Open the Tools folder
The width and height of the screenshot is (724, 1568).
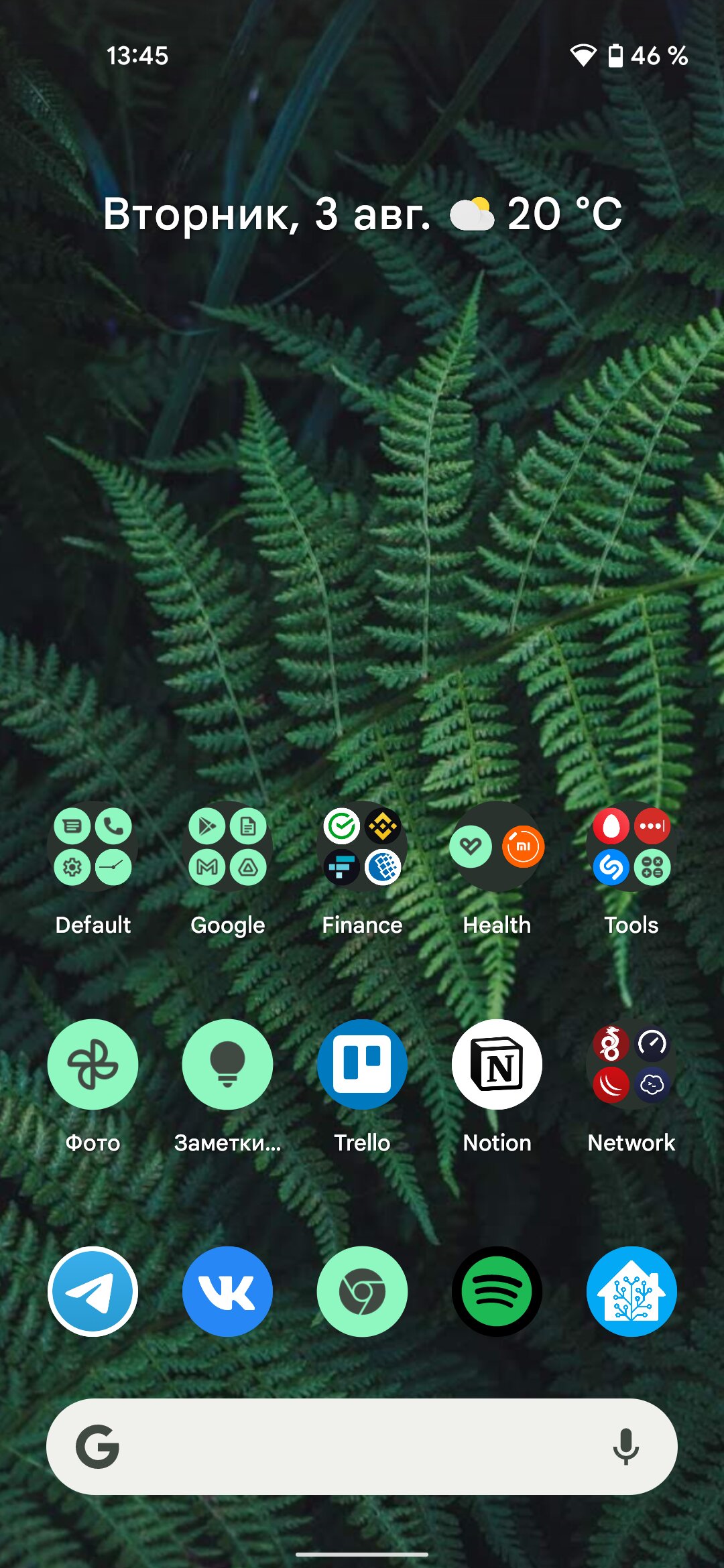pos(631,846)
